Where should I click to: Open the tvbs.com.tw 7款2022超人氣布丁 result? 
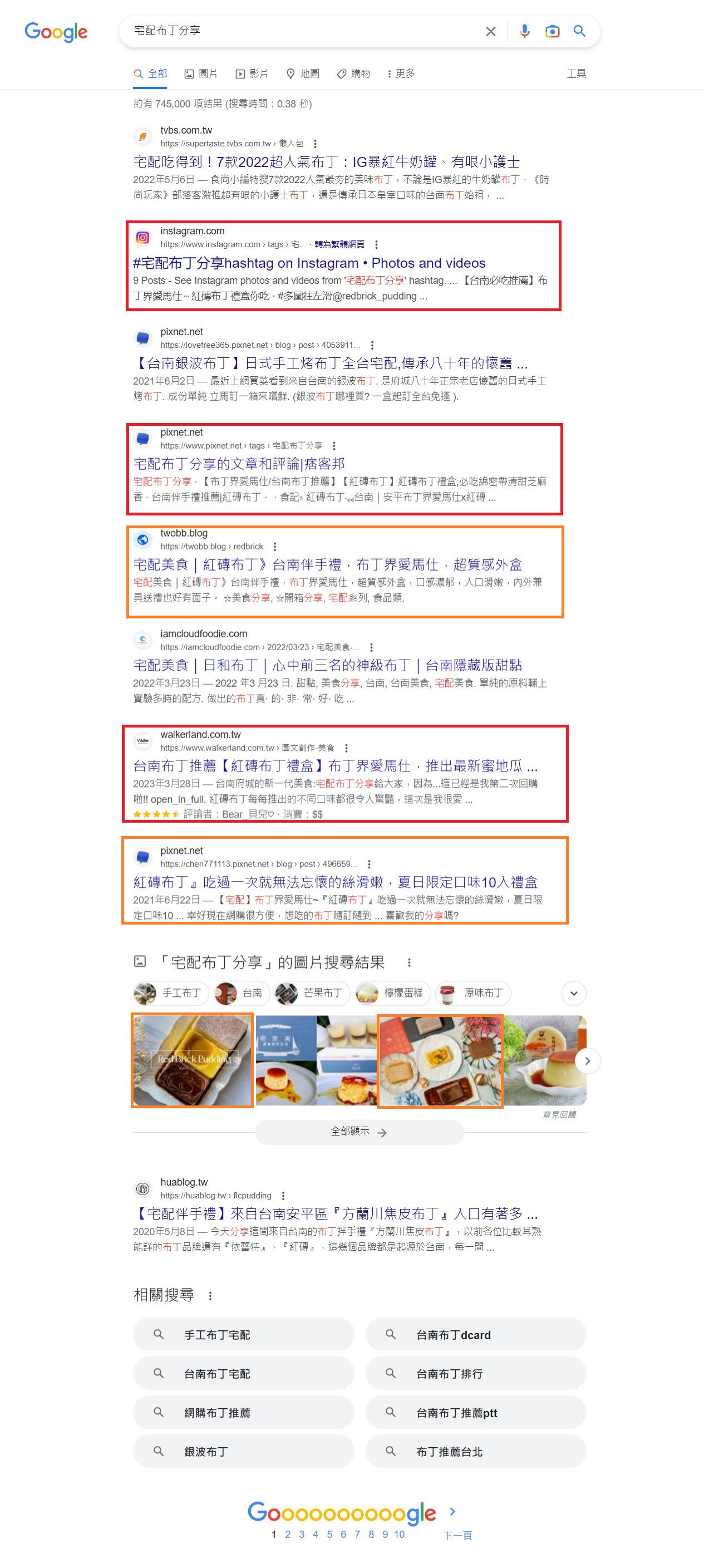(326, 162)
